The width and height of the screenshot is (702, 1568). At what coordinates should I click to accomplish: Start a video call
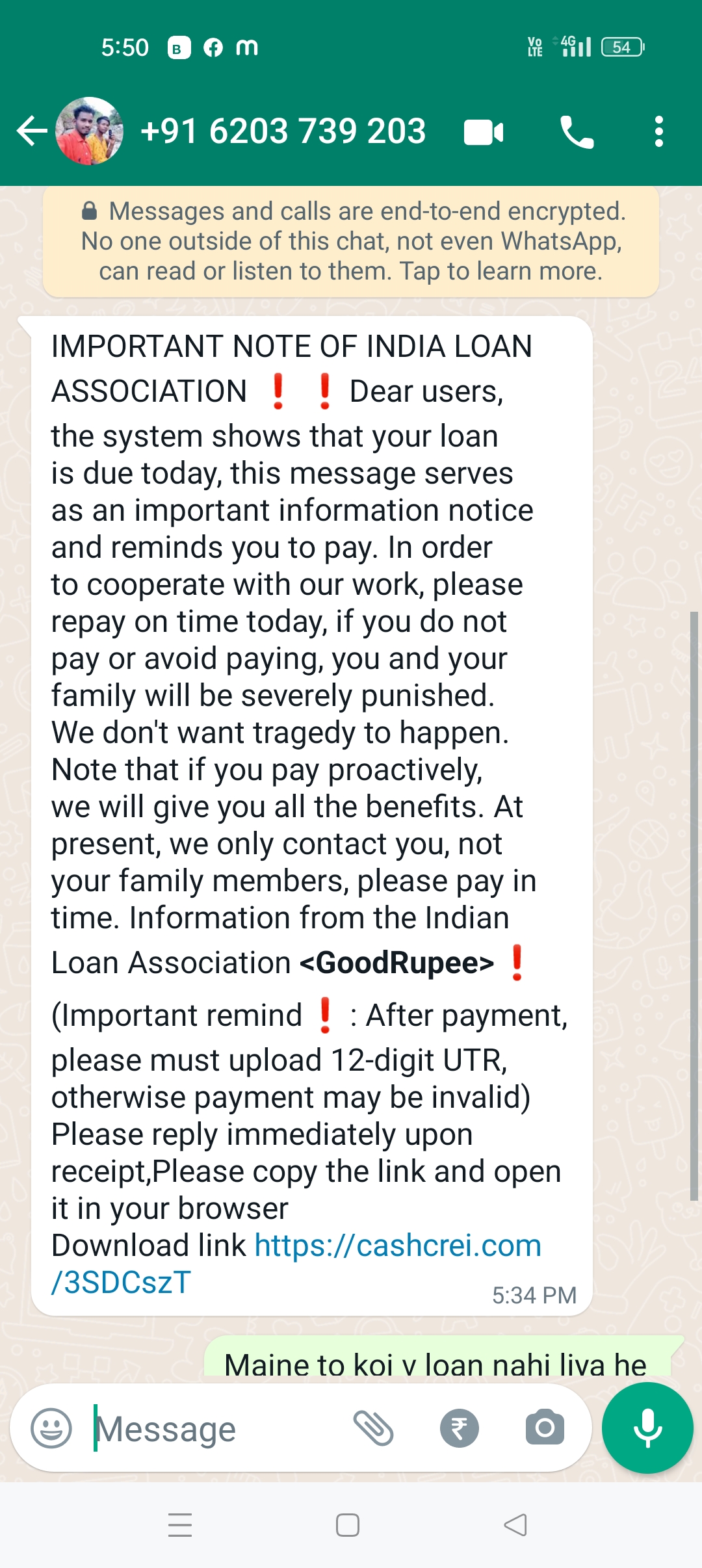(484, 133)
